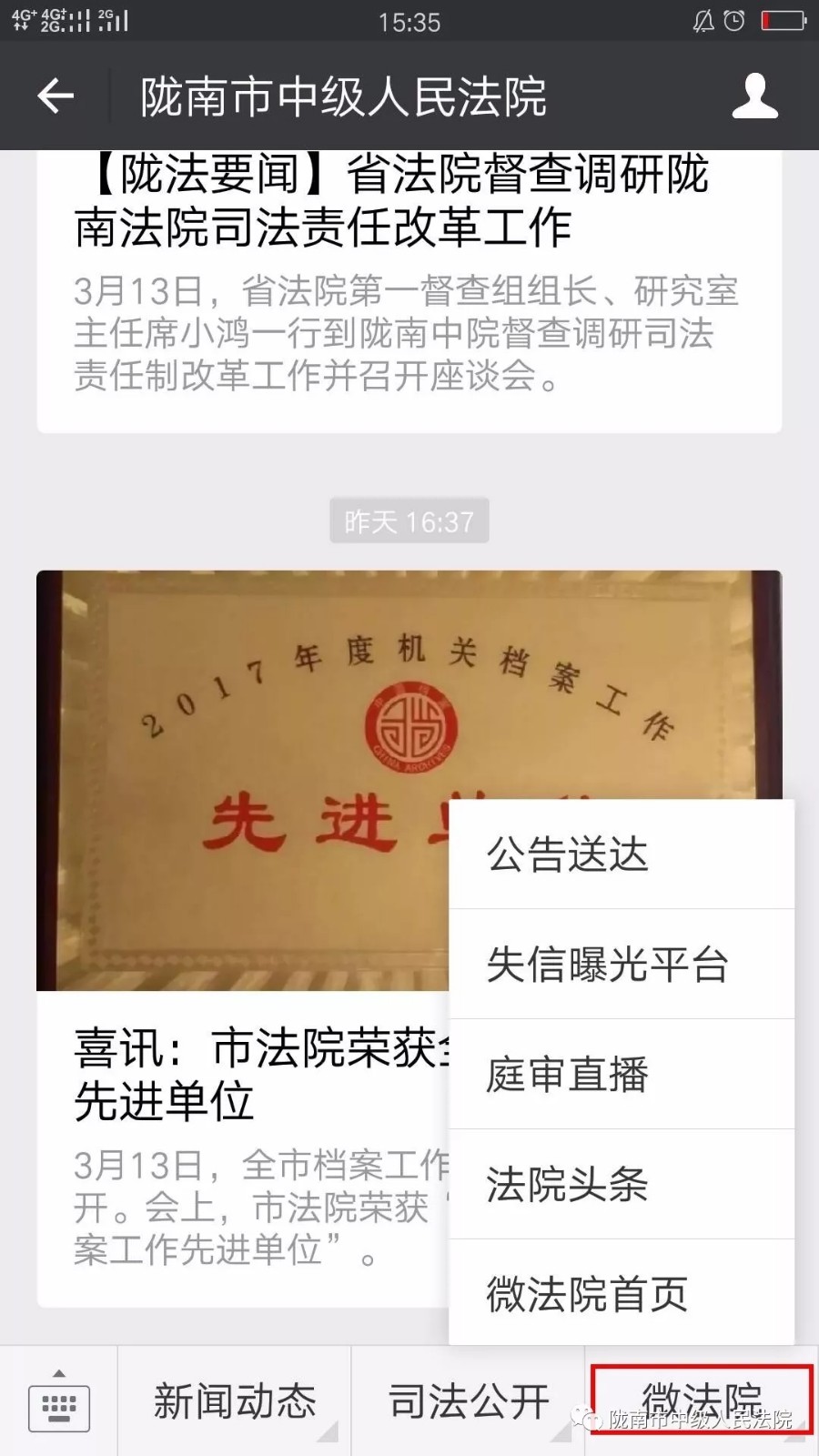Viewport: 819px width, 1456px height.
Task: Go back from the court account page
Action: tap(55, 96)
